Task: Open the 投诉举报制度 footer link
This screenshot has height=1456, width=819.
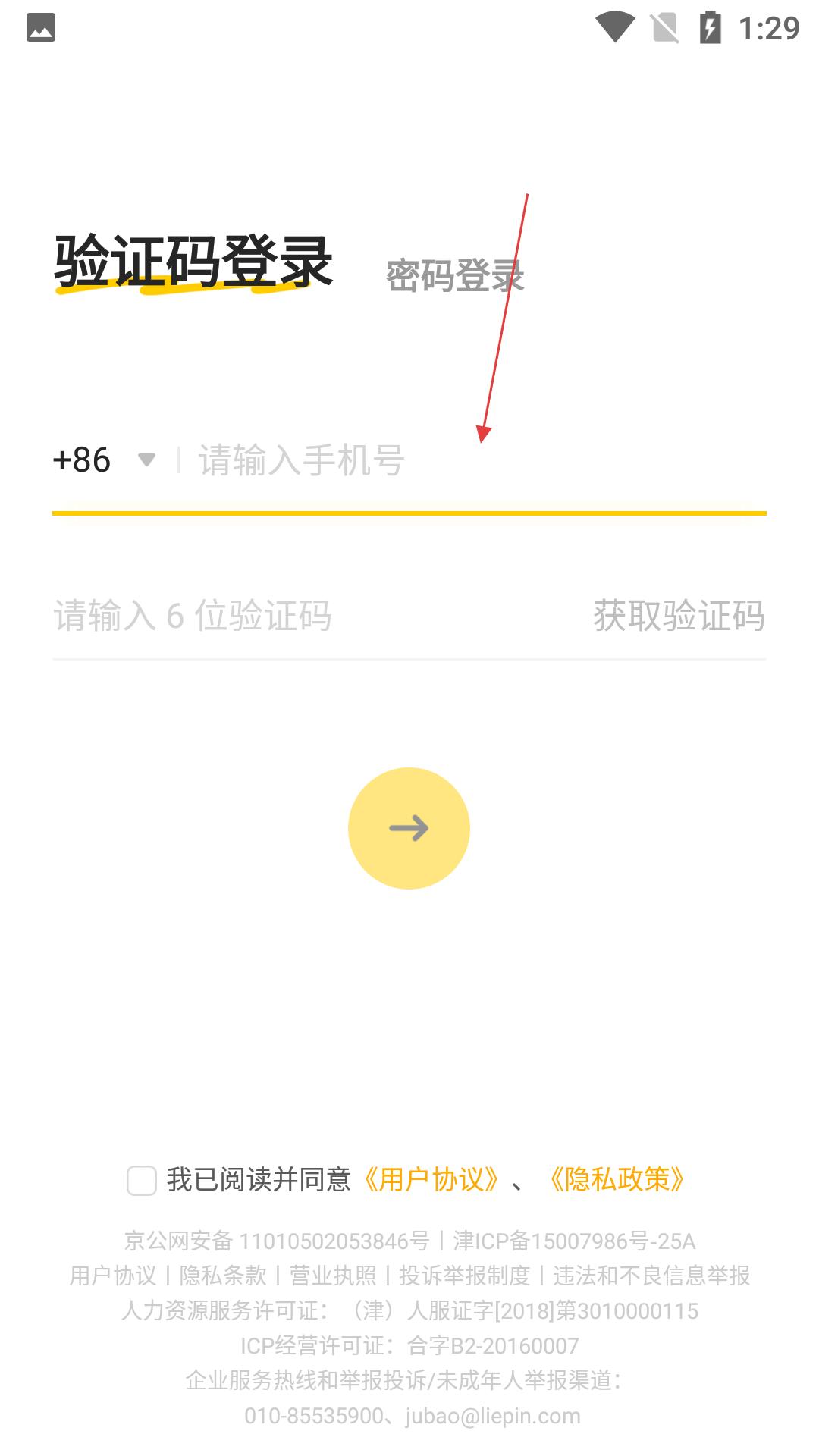Action: pos(464,1276)
